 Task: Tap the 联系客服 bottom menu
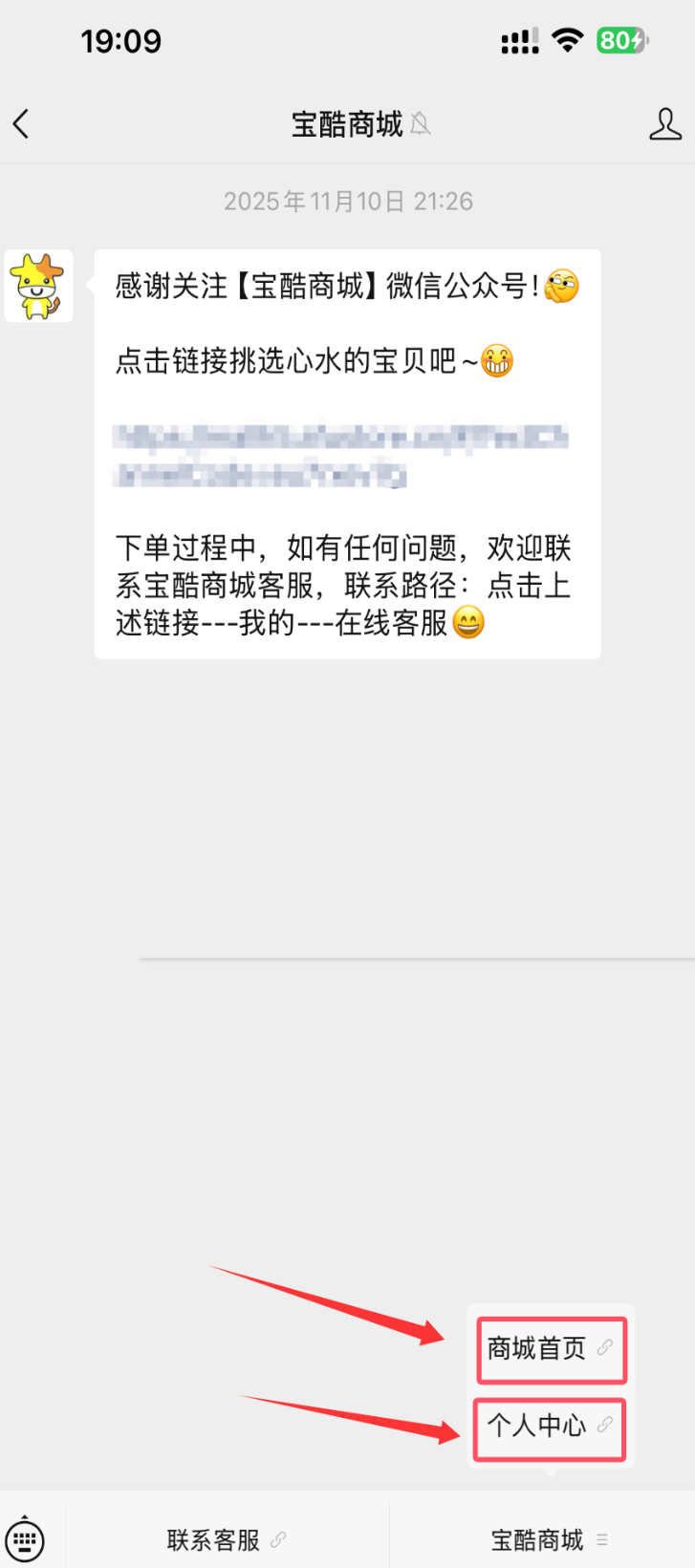[x=227, y=1539]
